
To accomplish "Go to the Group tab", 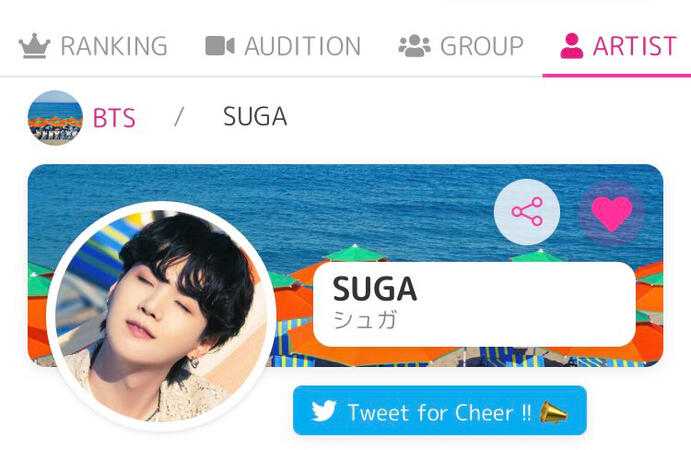I will pyautogui.click(x=461, y=46).
